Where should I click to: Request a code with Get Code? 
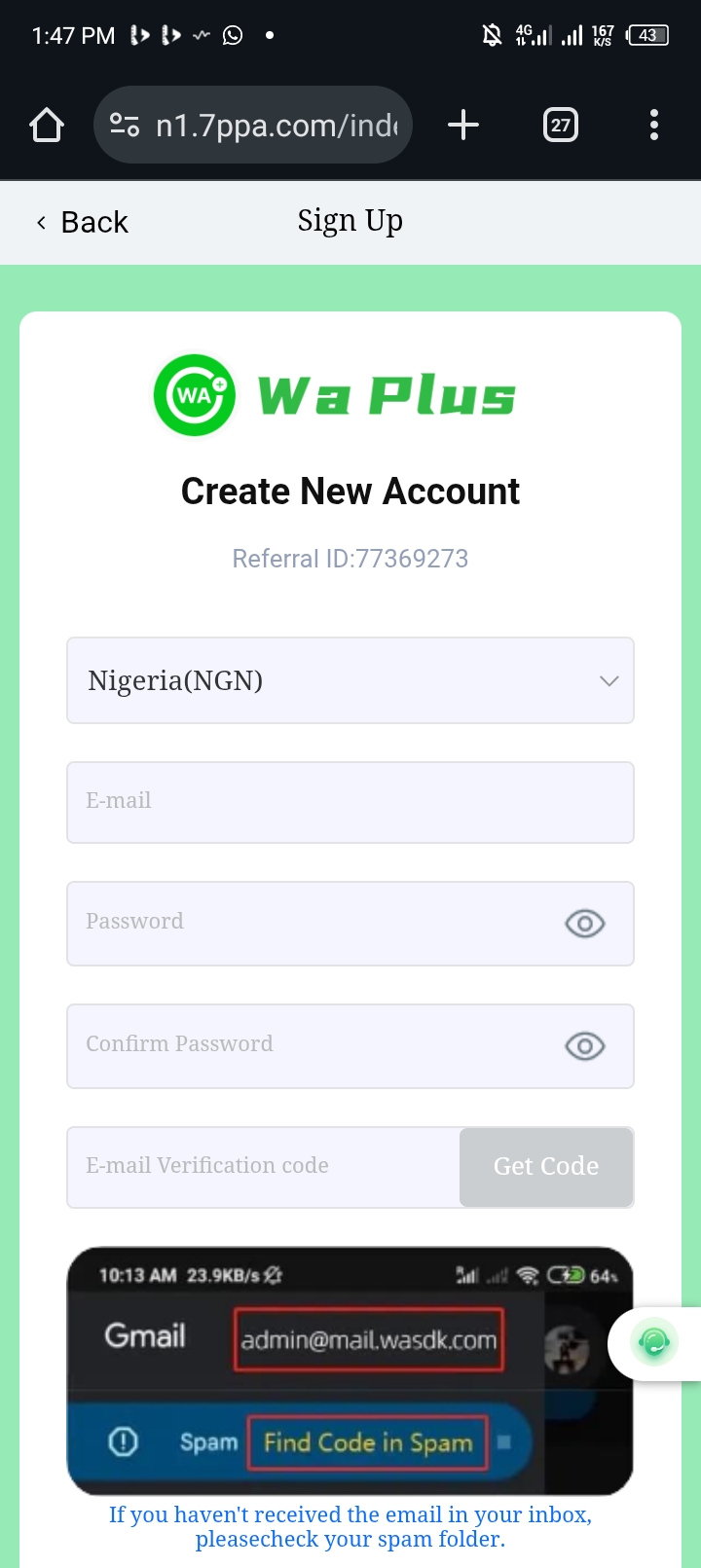point(546,1167)
